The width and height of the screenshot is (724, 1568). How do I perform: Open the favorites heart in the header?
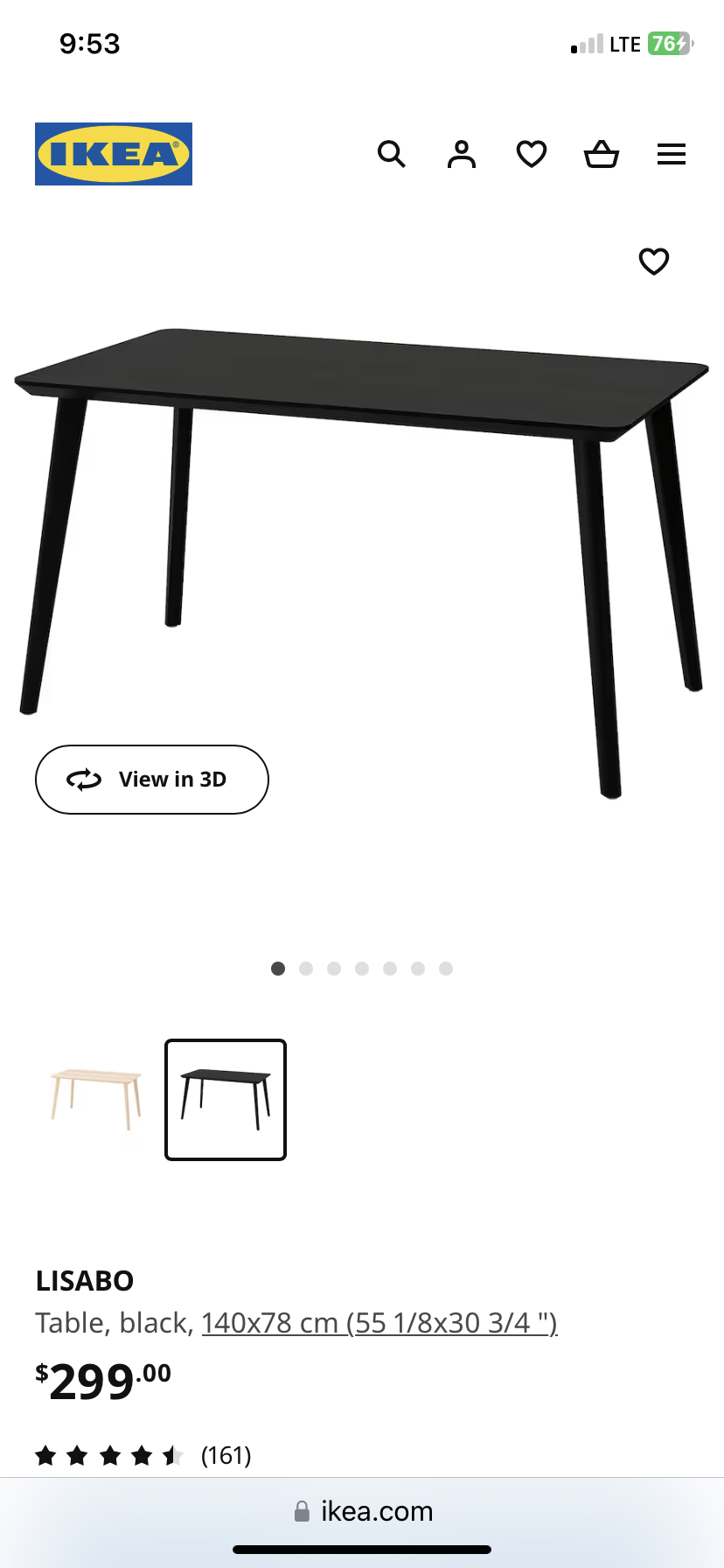532,154
